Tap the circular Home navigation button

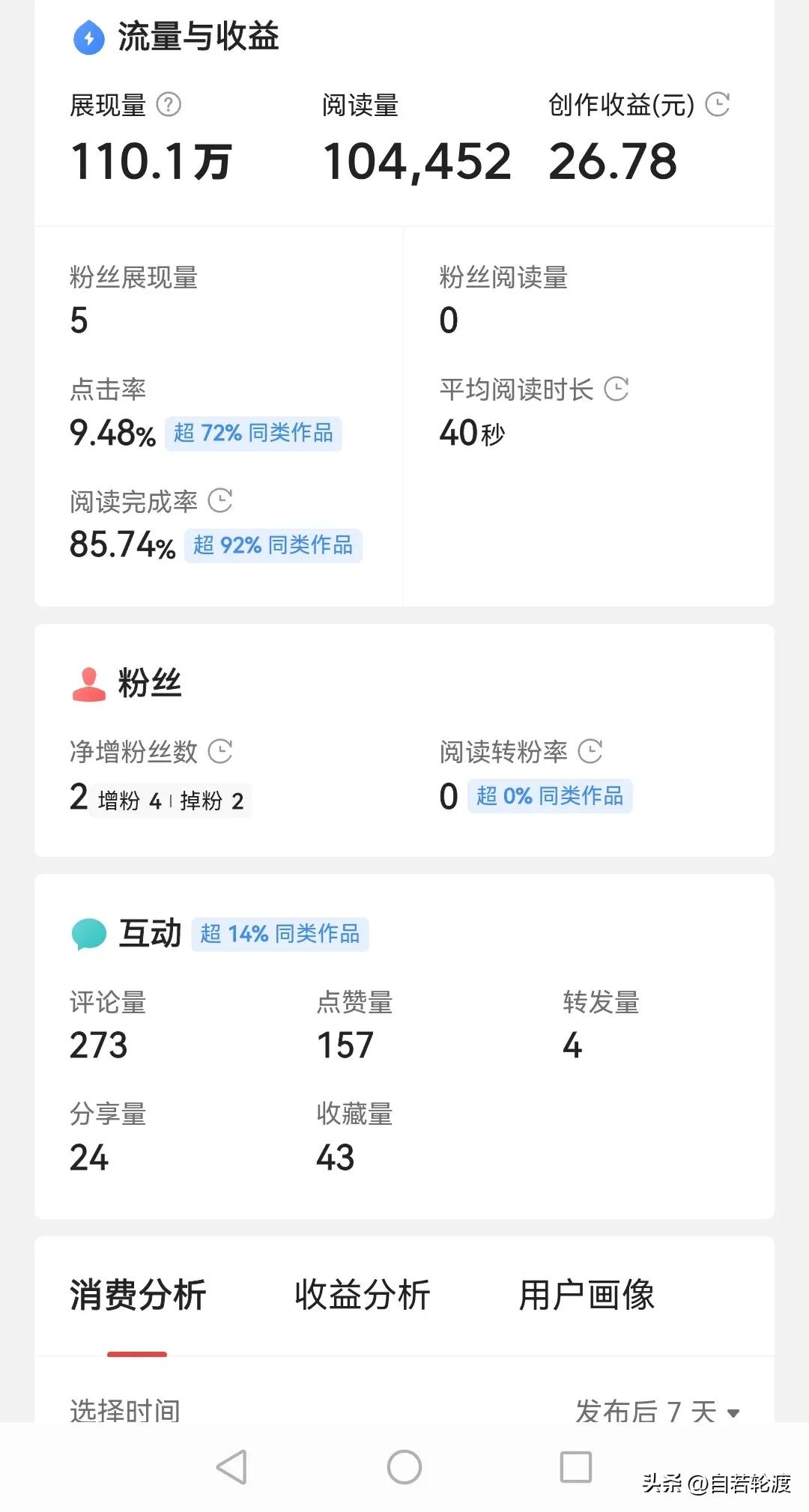pos(404,1469)
